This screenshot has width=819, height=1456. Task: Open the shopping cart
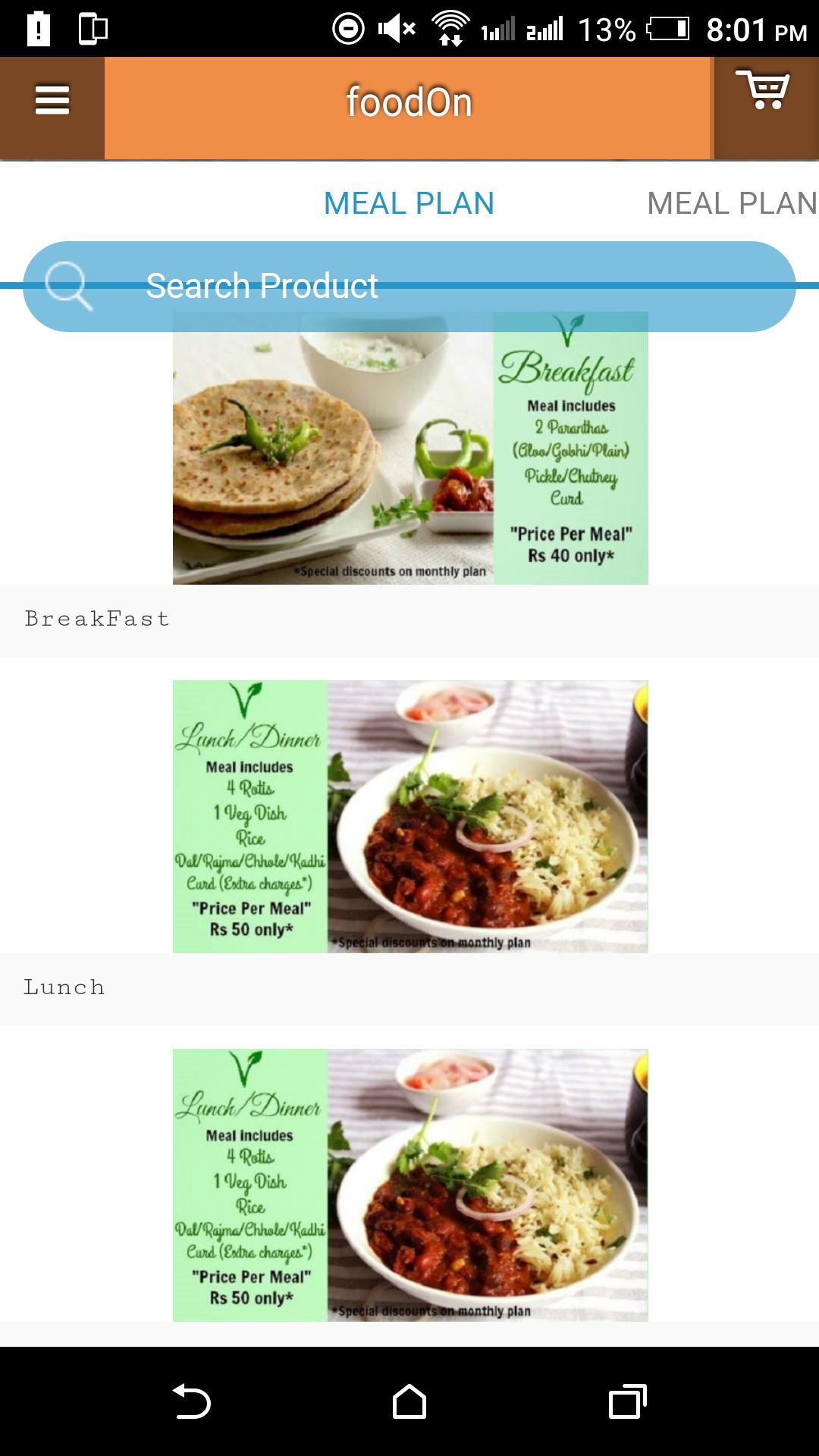point(764,91)
